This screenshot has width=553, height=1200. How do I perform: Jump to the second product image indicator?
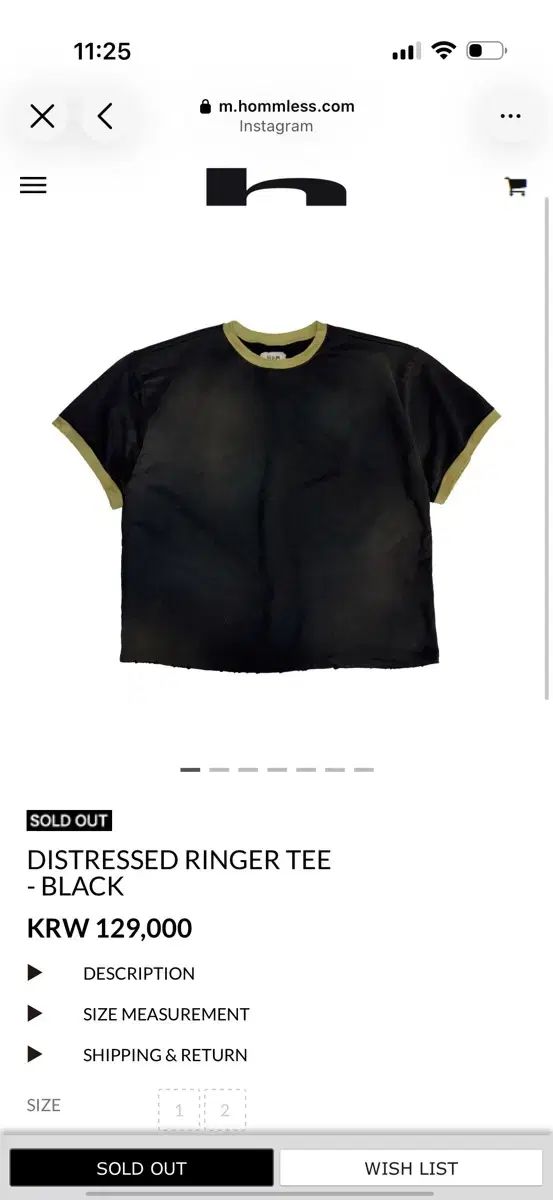(x=219, y=770)
